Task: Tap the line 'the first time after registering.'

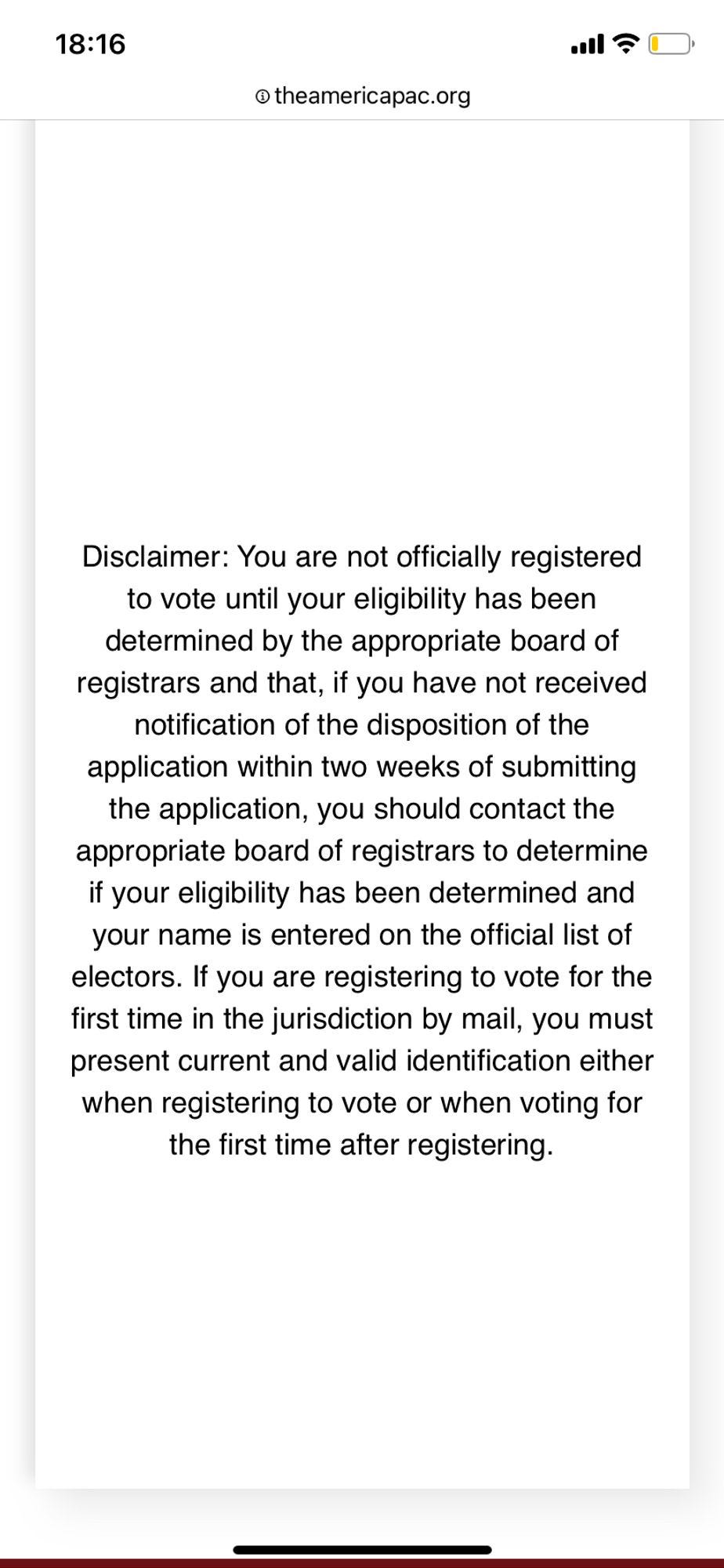Action: (362, 1145)
